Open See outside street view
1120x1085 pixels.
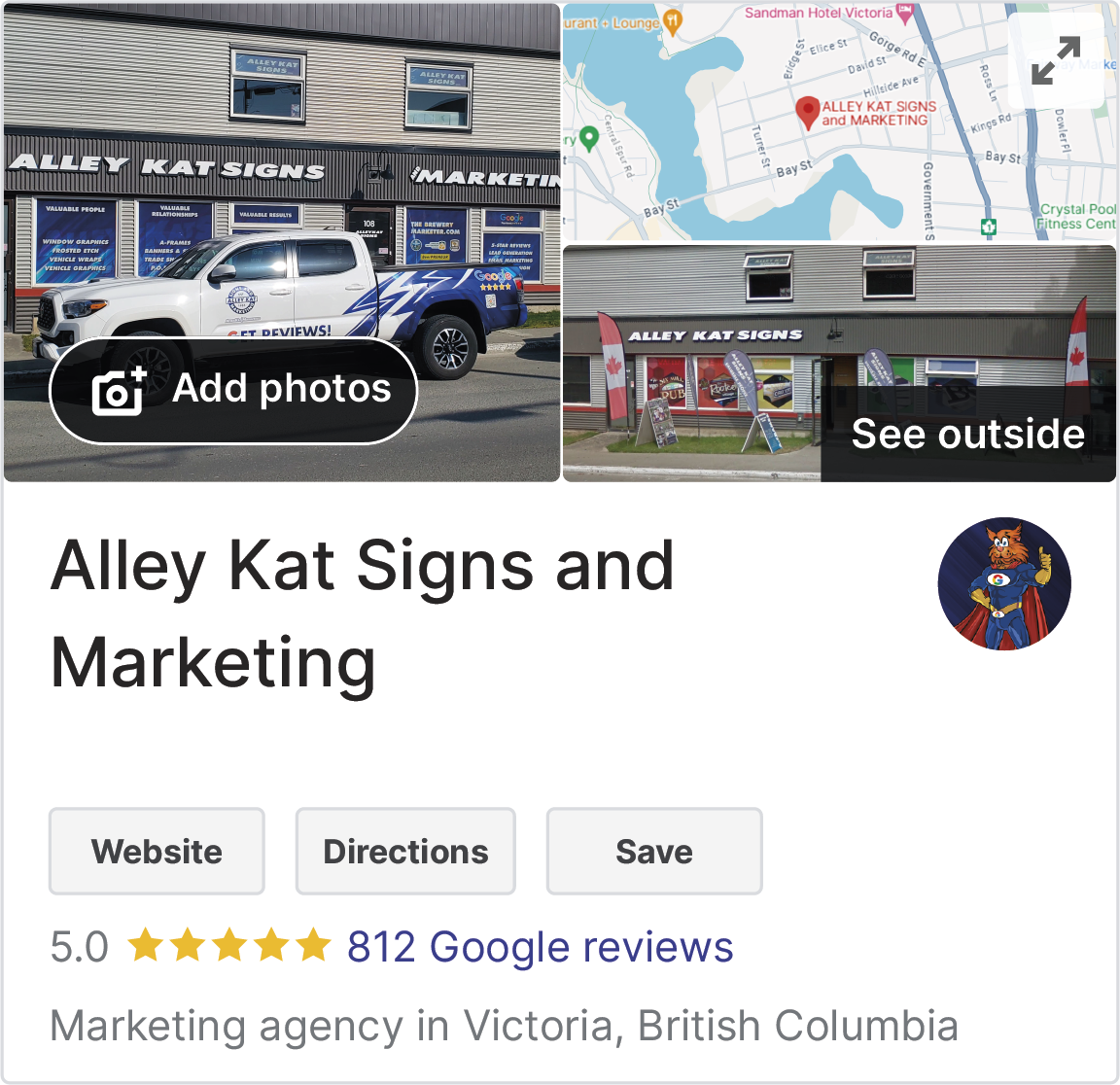(x=967, y=434)
